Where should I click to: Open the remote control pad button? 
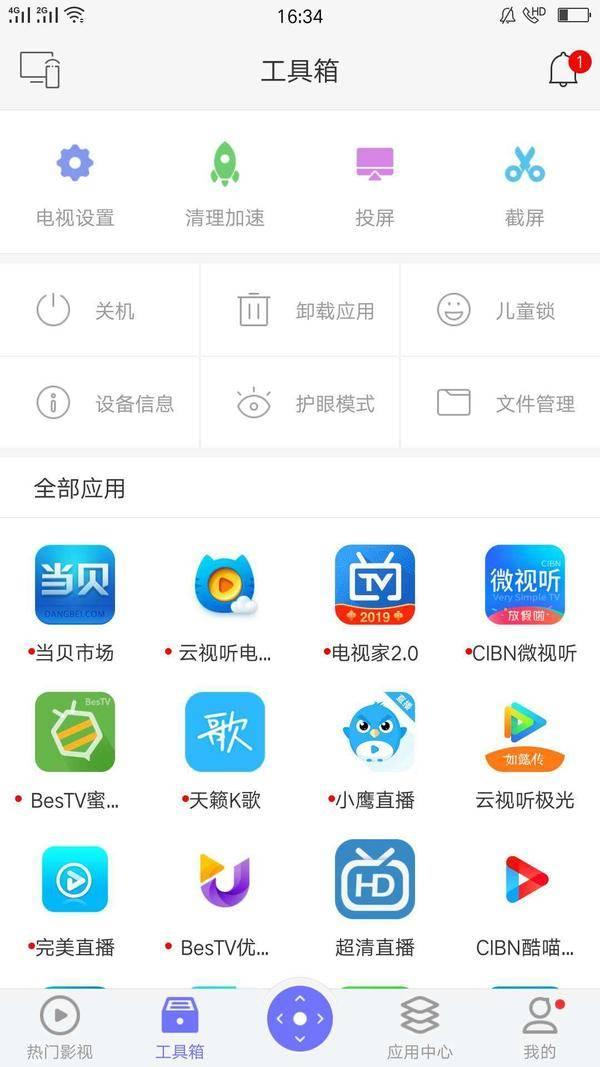pyautogui.click(x=300, y=1019)
